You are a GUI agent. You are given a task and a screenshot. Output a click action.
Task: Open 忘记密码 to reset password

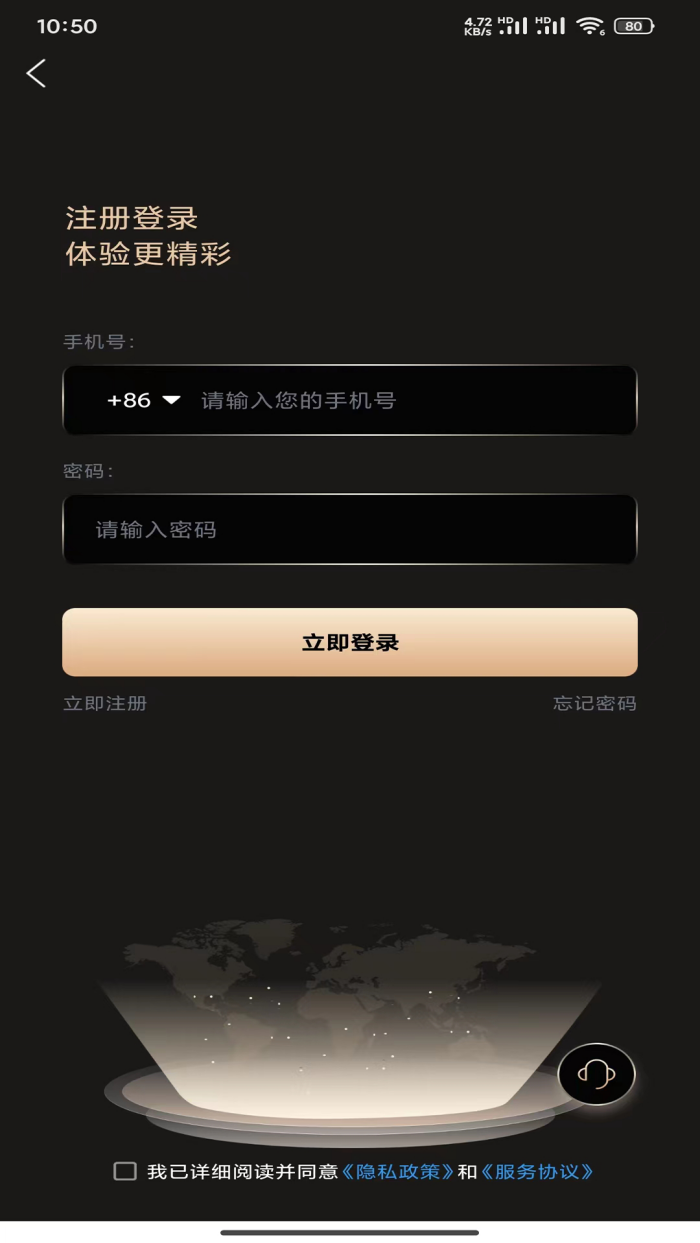click(x=594, y=703)
